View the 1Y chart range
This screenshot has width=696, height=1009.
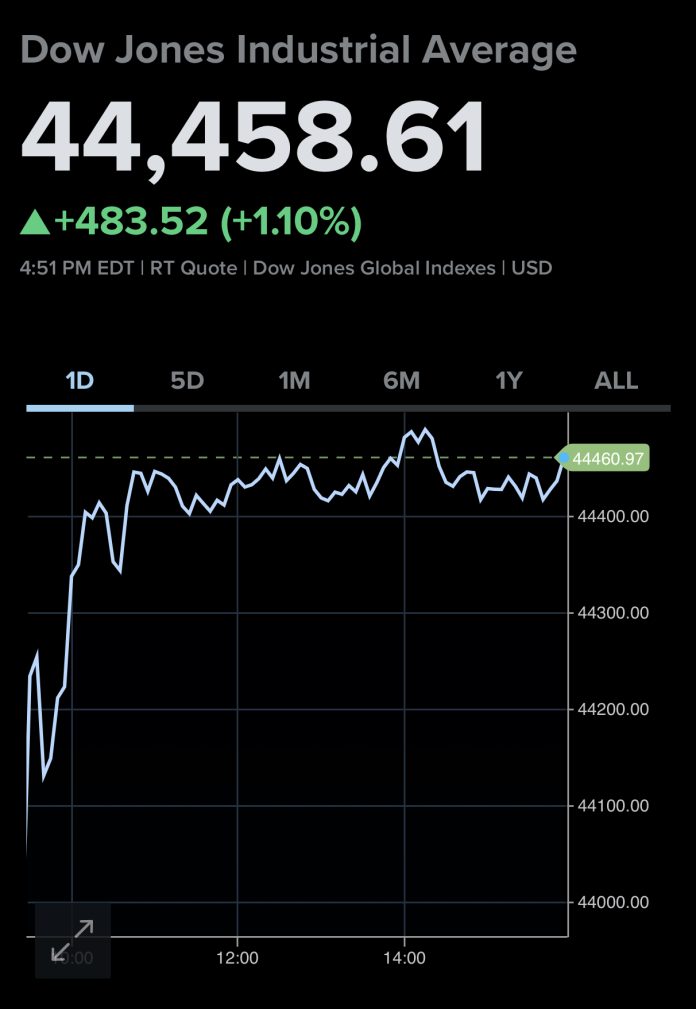click(509, 381)
